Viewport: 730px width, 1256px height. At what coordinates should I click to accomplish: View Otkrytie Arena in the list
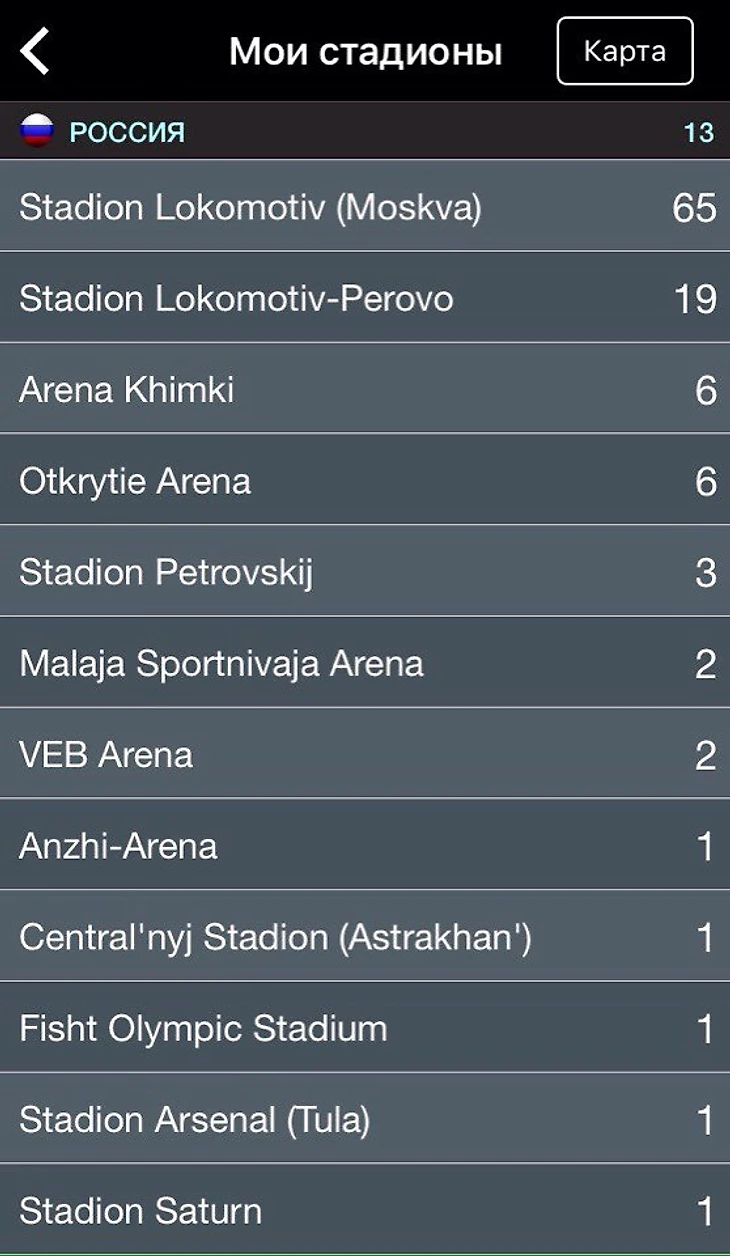pos(365,481)
